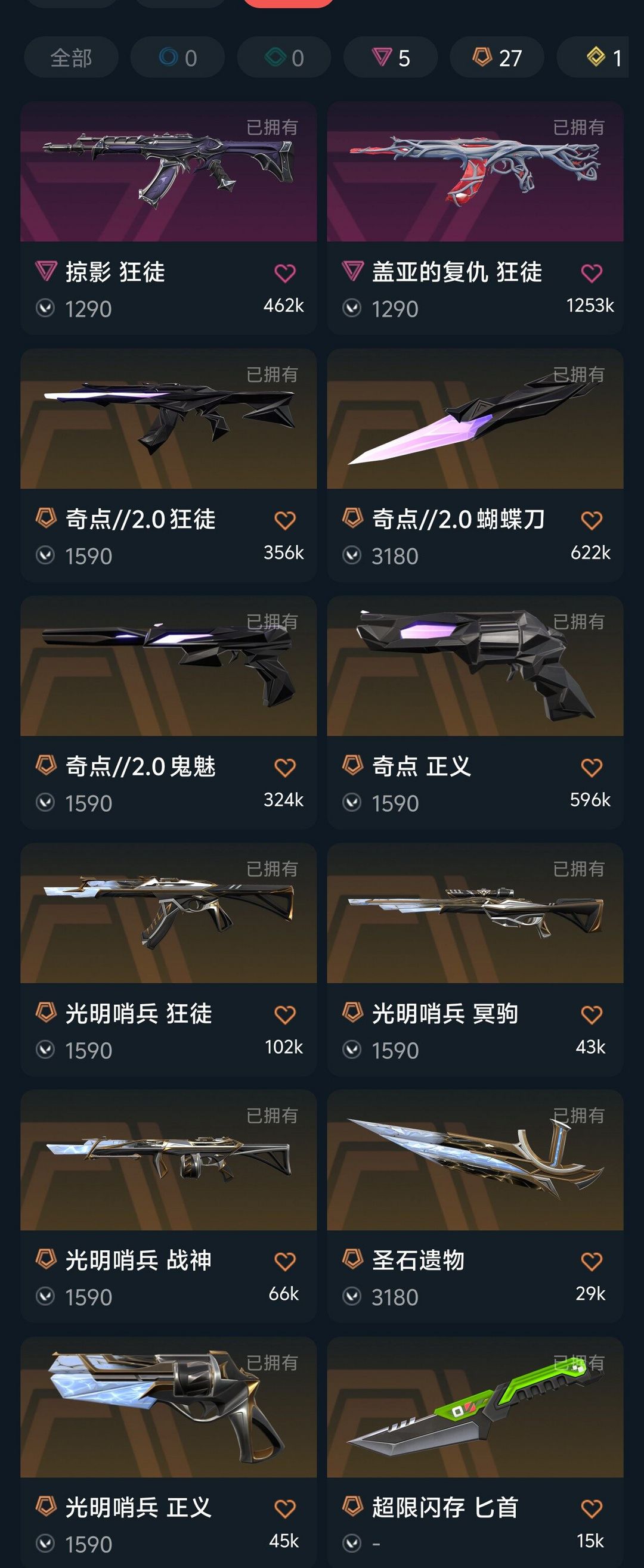Like the 奇点//2.0 蝴蝶刀 skin
The image size is (644, 1568).
tap(591, 520)
